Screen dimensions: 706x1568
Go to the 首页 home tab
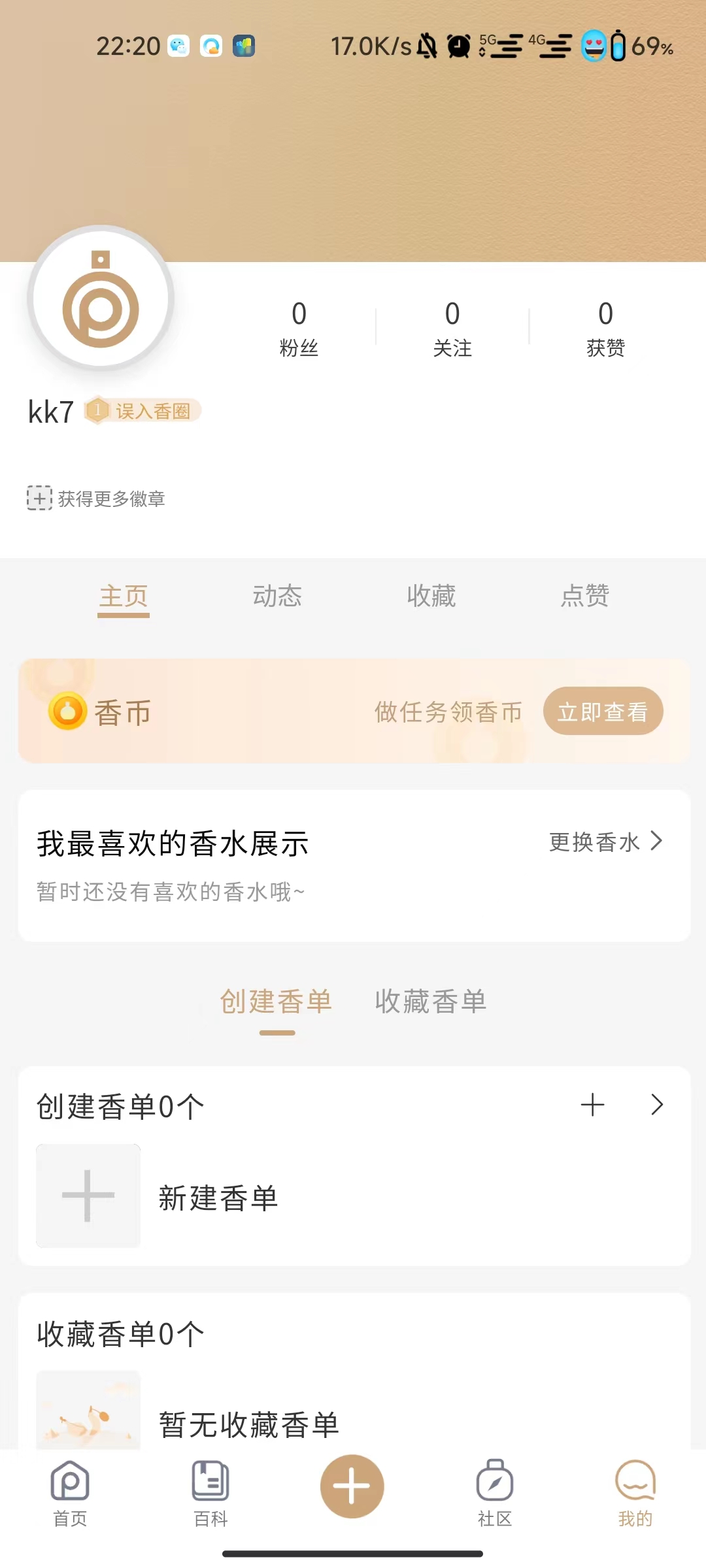coord(70,1494)
